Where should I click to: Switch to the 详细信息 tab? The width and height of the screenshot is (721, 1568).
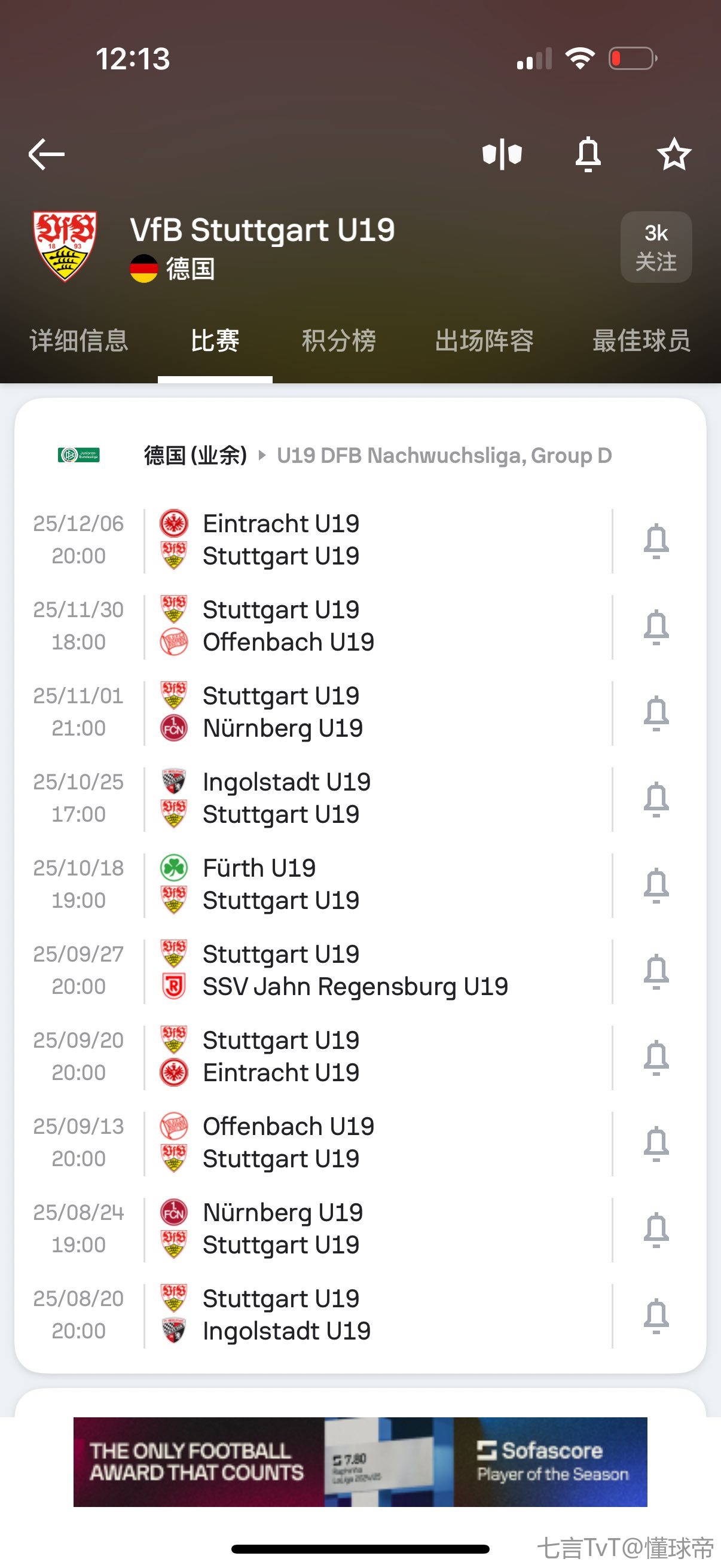pos(79,340)
